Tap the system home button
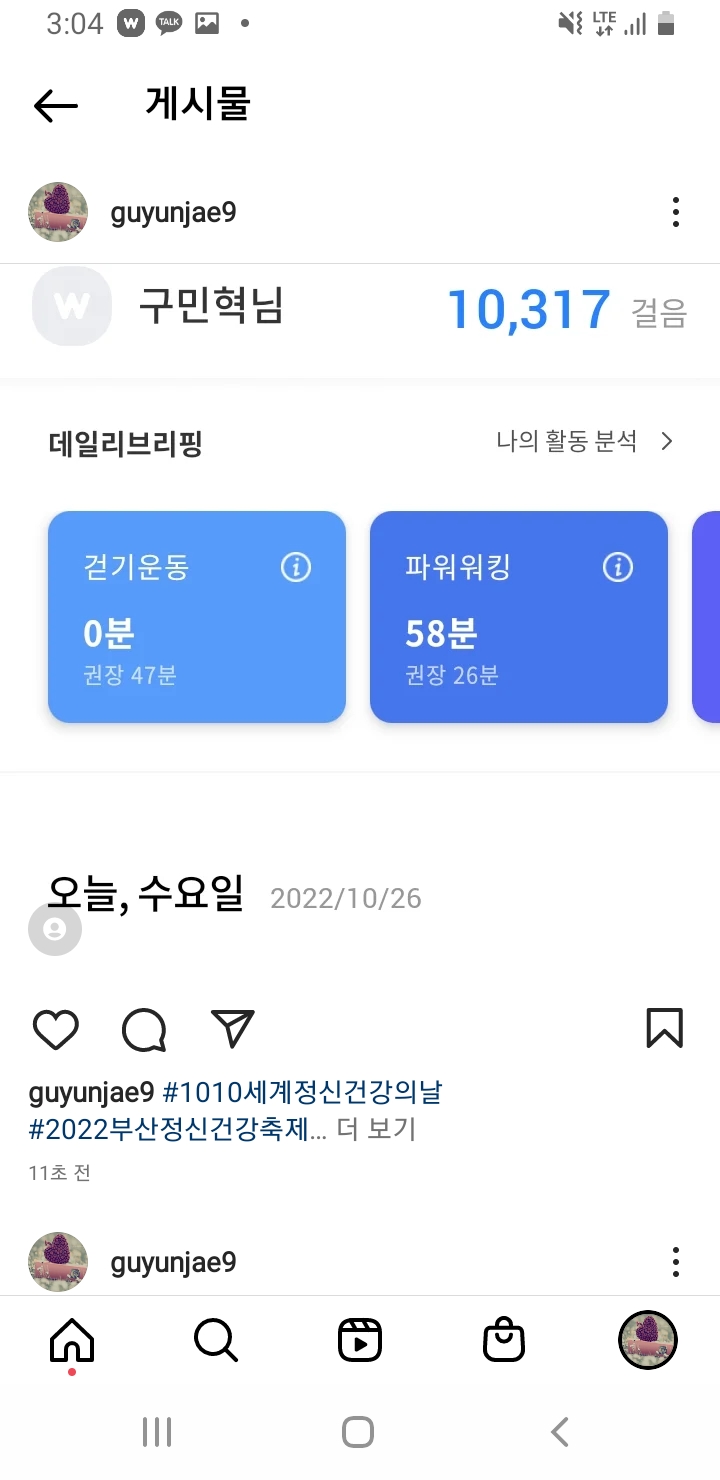The width and height of the screenshot is (720, 1480). [x=358, y=1432]
